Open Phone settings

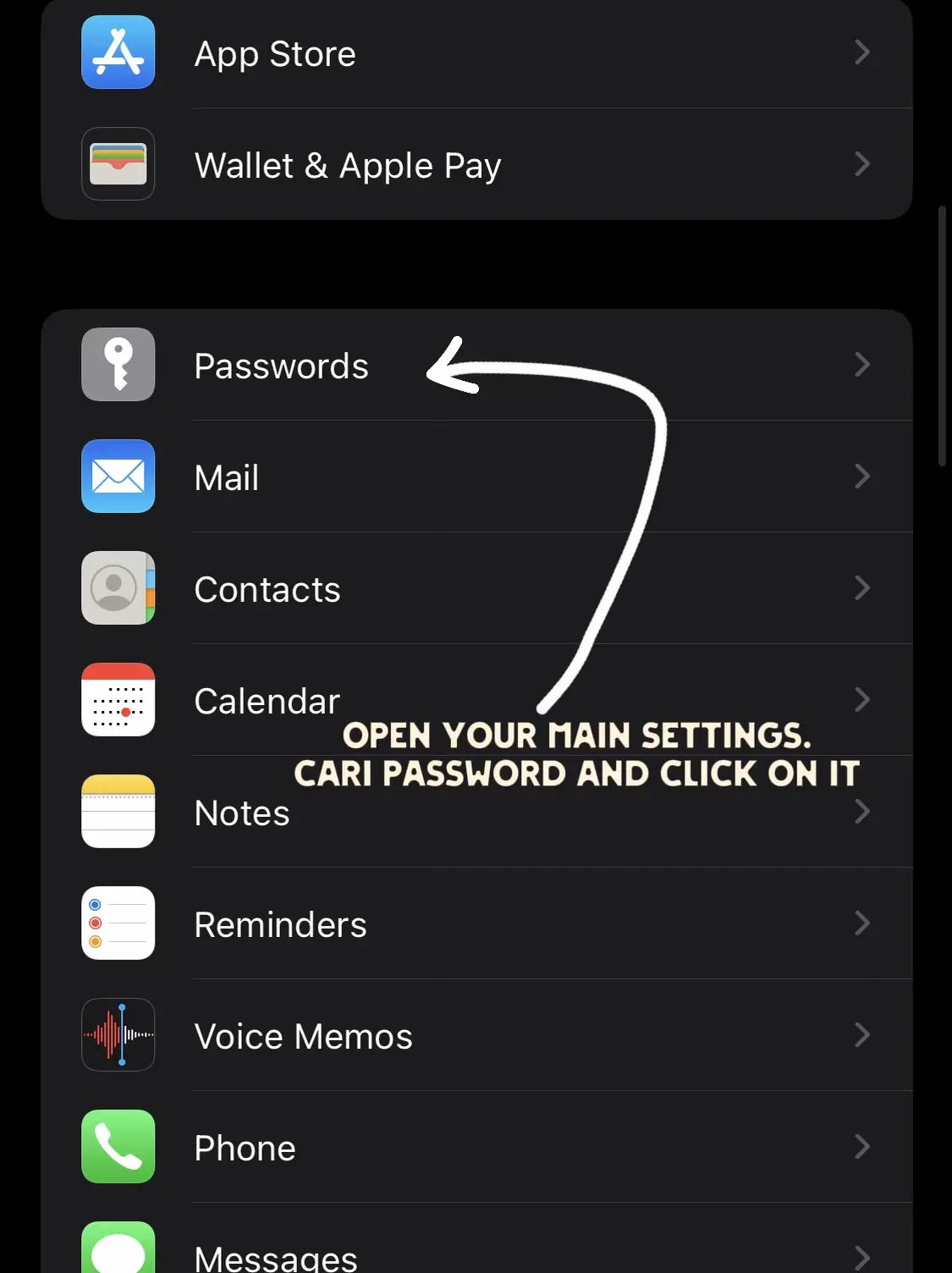[245, 1148]
